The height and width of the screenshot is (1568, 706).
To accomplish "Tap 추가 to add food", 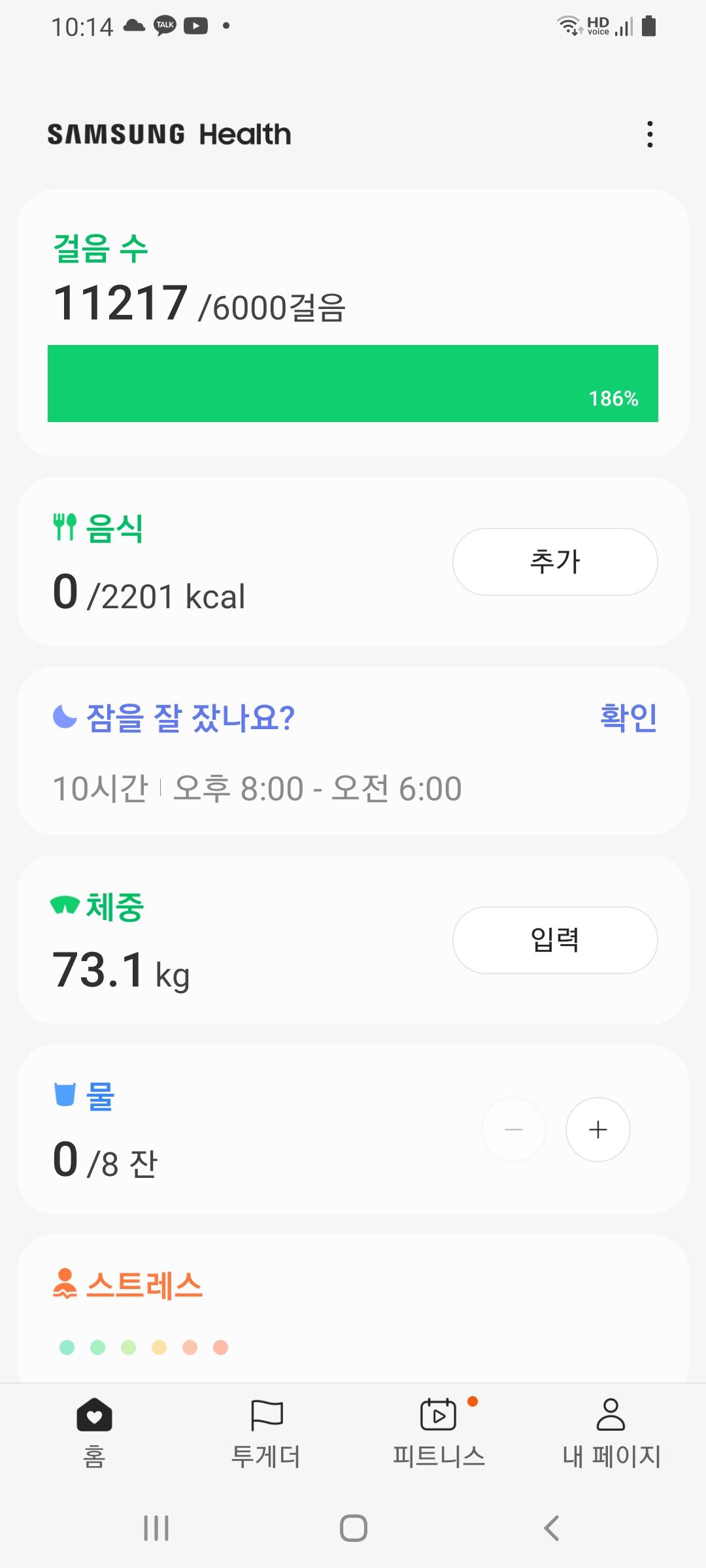I will pyautogui.click(x=555, y=562).
